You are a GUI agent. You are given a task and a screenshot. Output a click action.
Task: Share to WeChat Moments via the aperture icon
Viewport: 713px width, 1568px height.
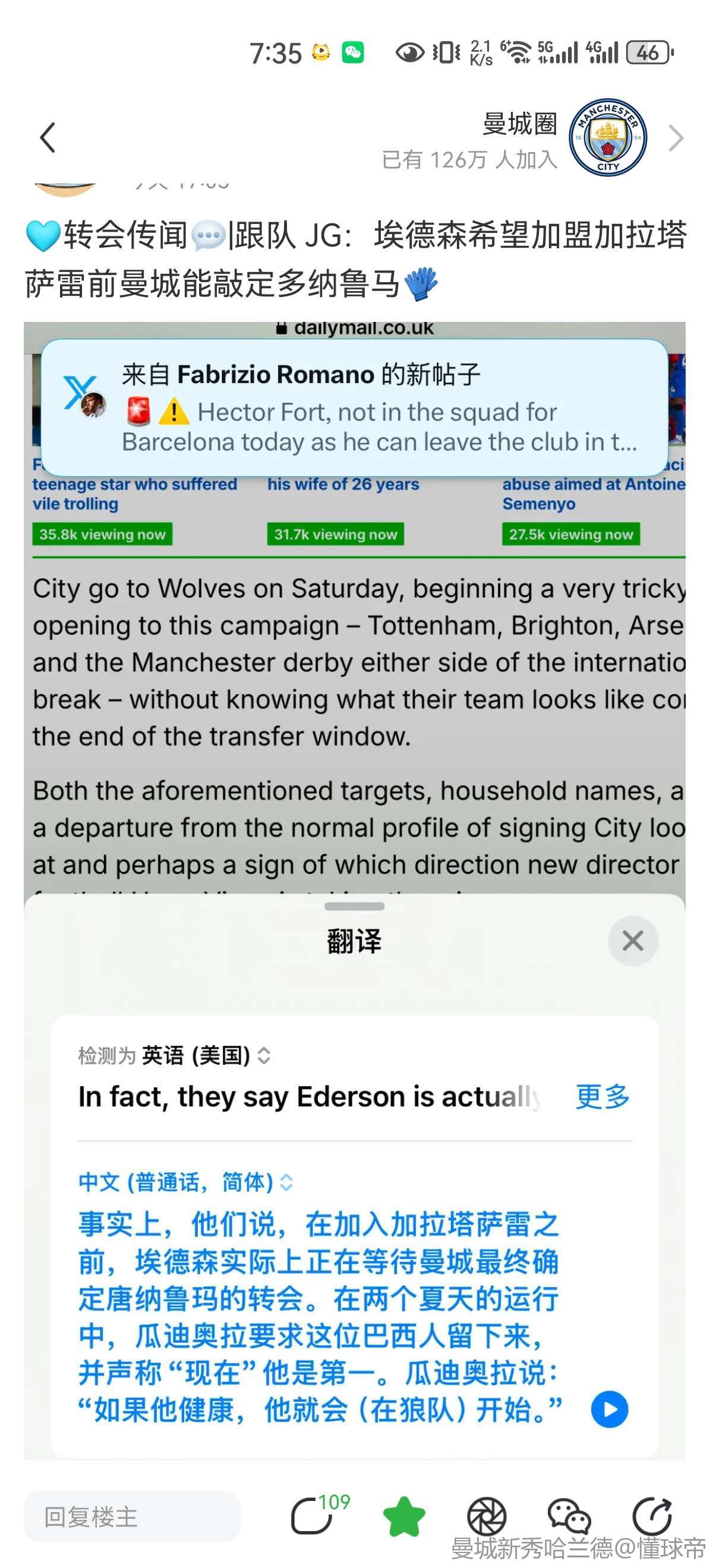point(486,1517)
